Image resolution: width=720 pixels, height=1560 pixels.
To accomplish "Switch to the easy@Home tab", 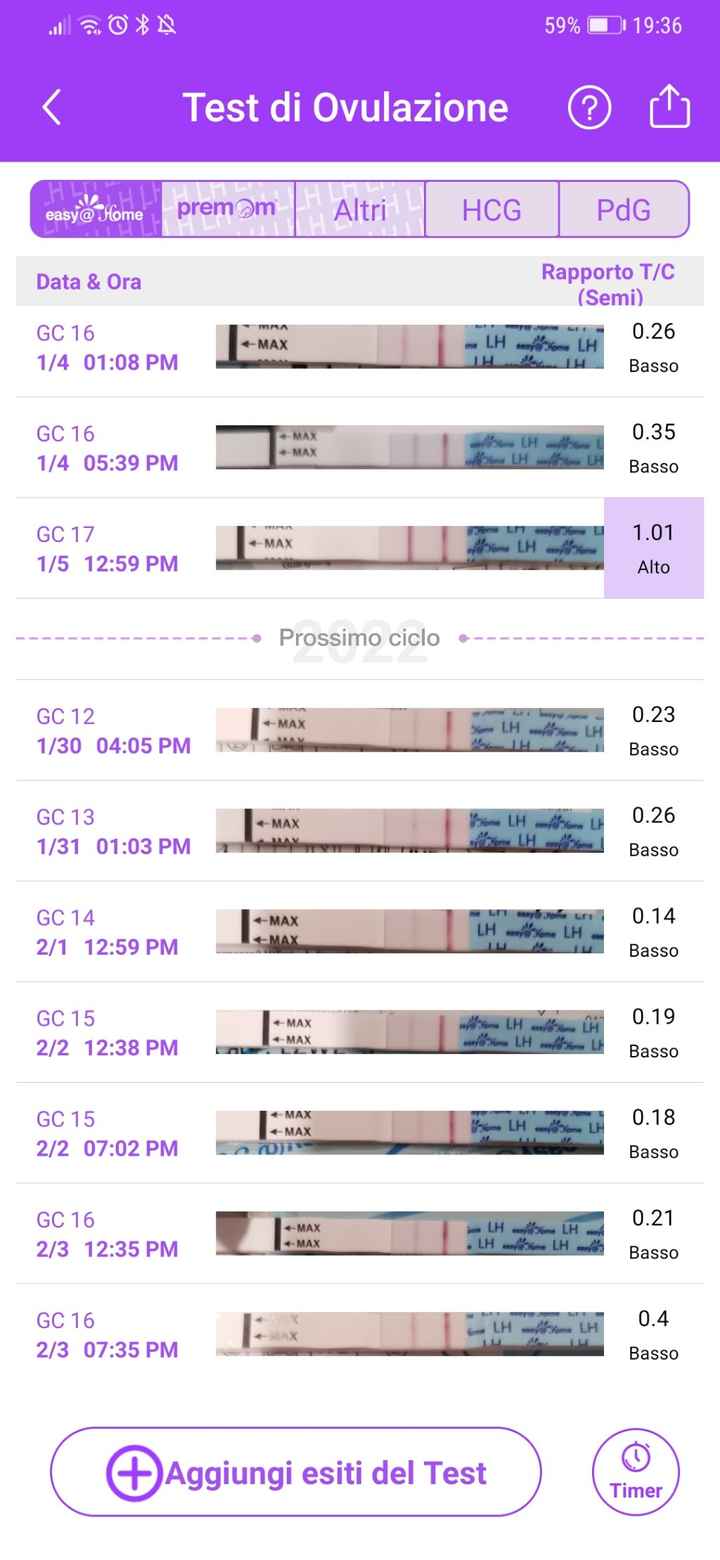I will click(x=95, y=210).
